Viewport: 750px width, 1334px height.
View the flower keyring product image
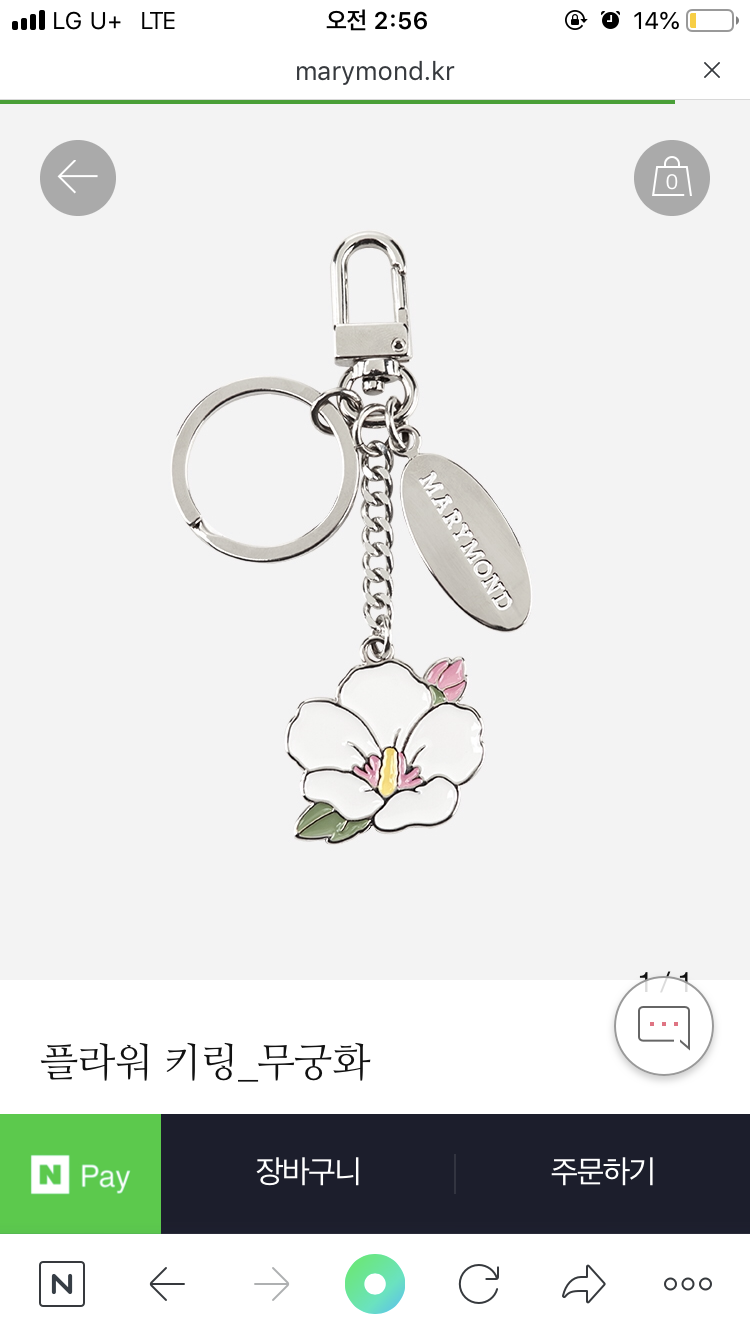375,540
